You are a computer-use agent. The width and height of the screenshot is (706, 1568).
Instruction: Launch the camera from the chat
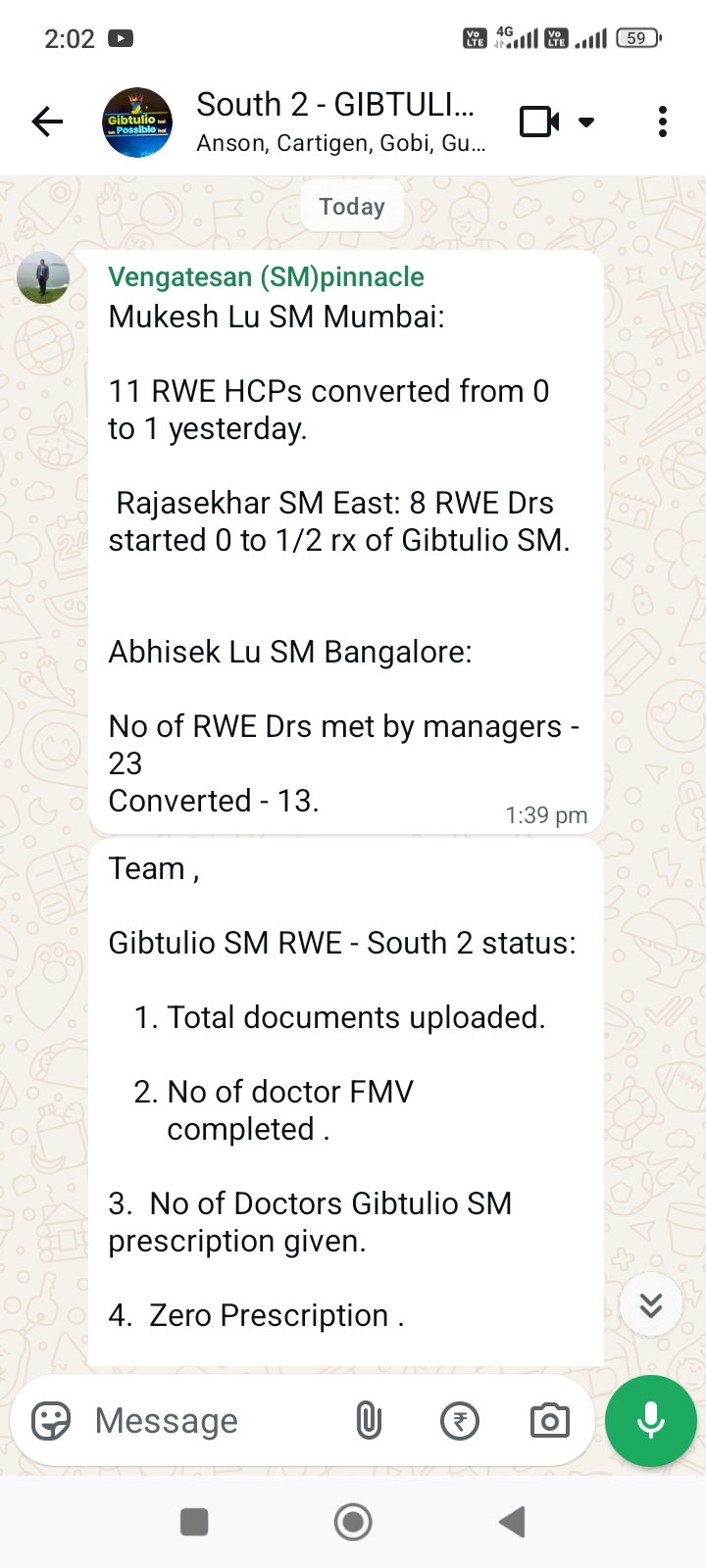pos(550,1421)
